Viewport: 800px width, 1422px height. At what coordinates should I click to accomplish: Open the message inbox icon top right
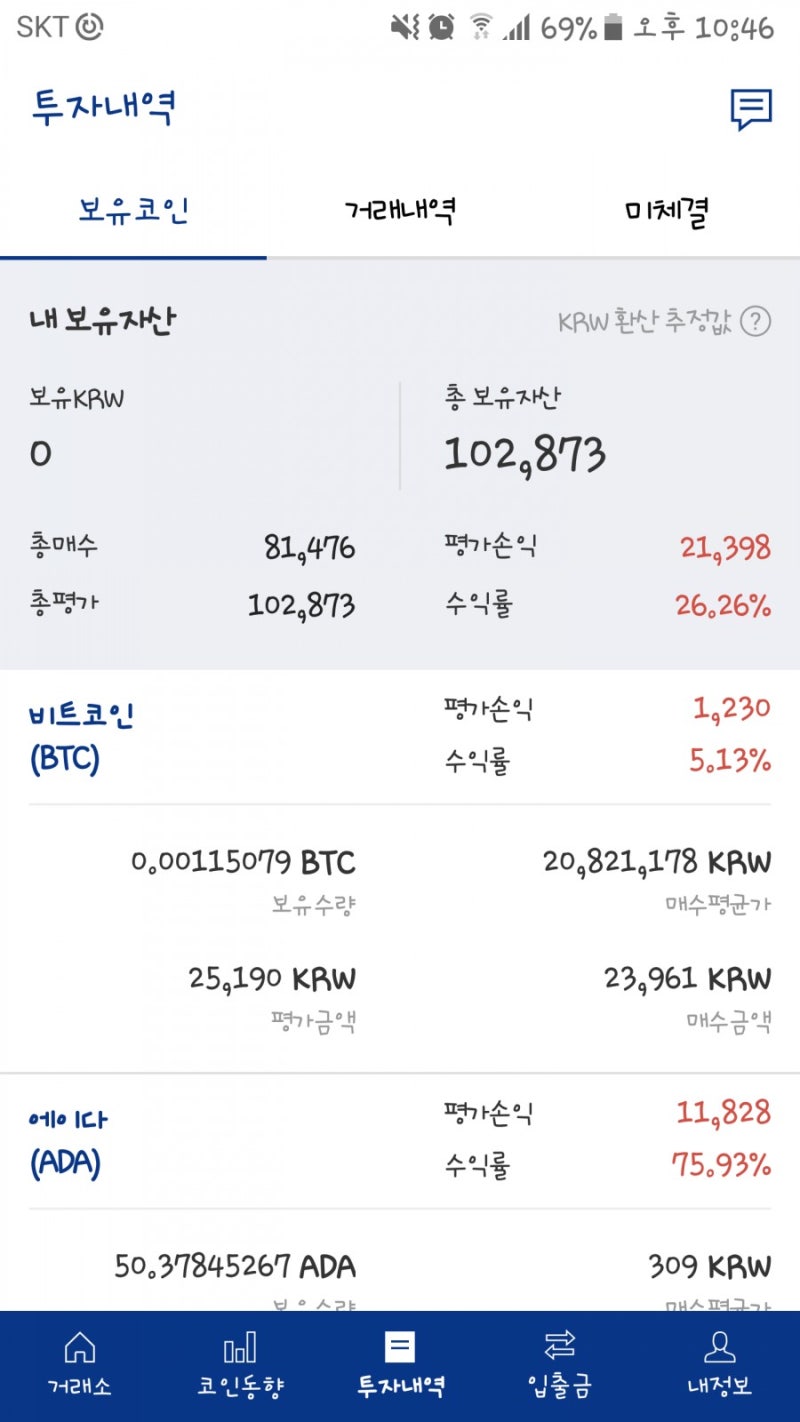coord(752,109)
